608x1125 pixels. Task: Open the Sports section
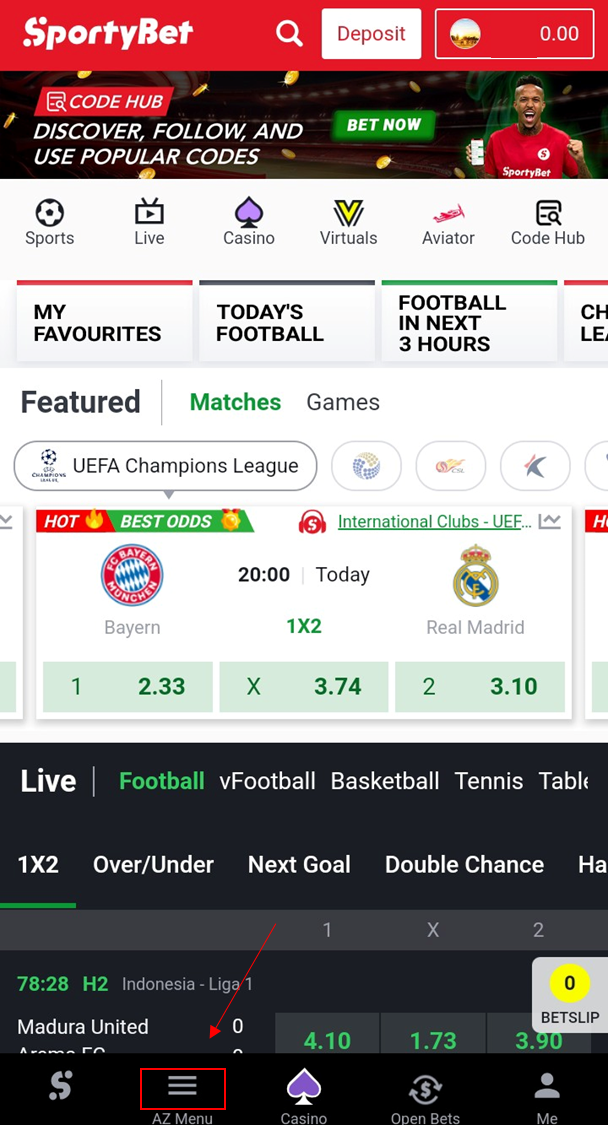[50, 222]
